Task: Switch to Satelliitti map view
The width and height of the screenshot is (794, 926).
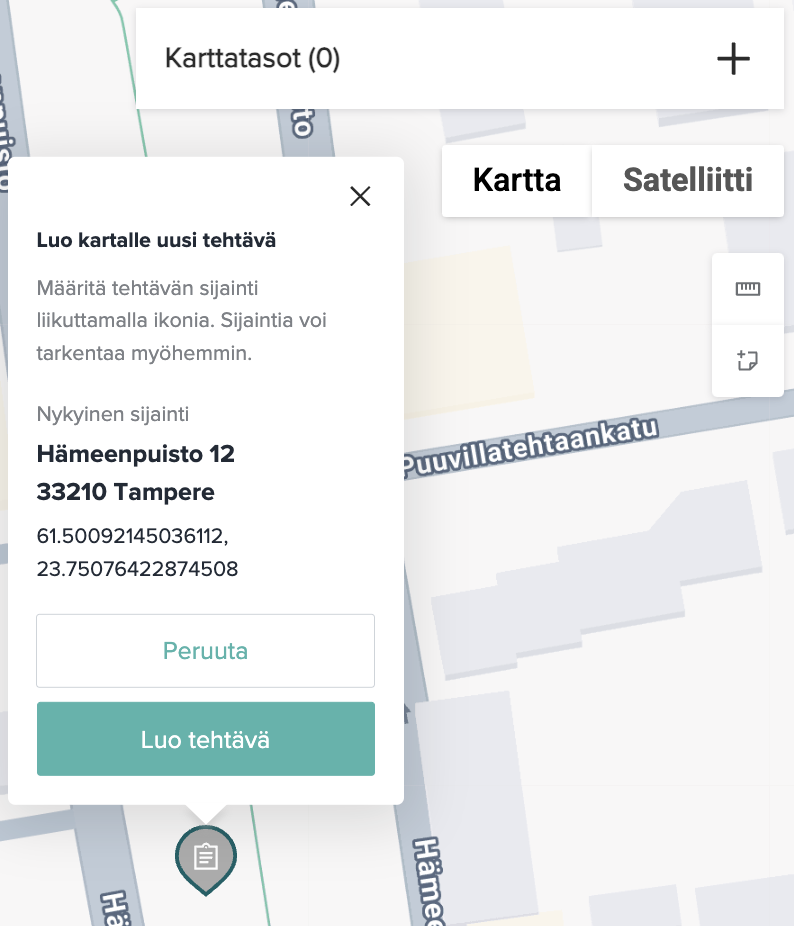Action: coord(688,180)
